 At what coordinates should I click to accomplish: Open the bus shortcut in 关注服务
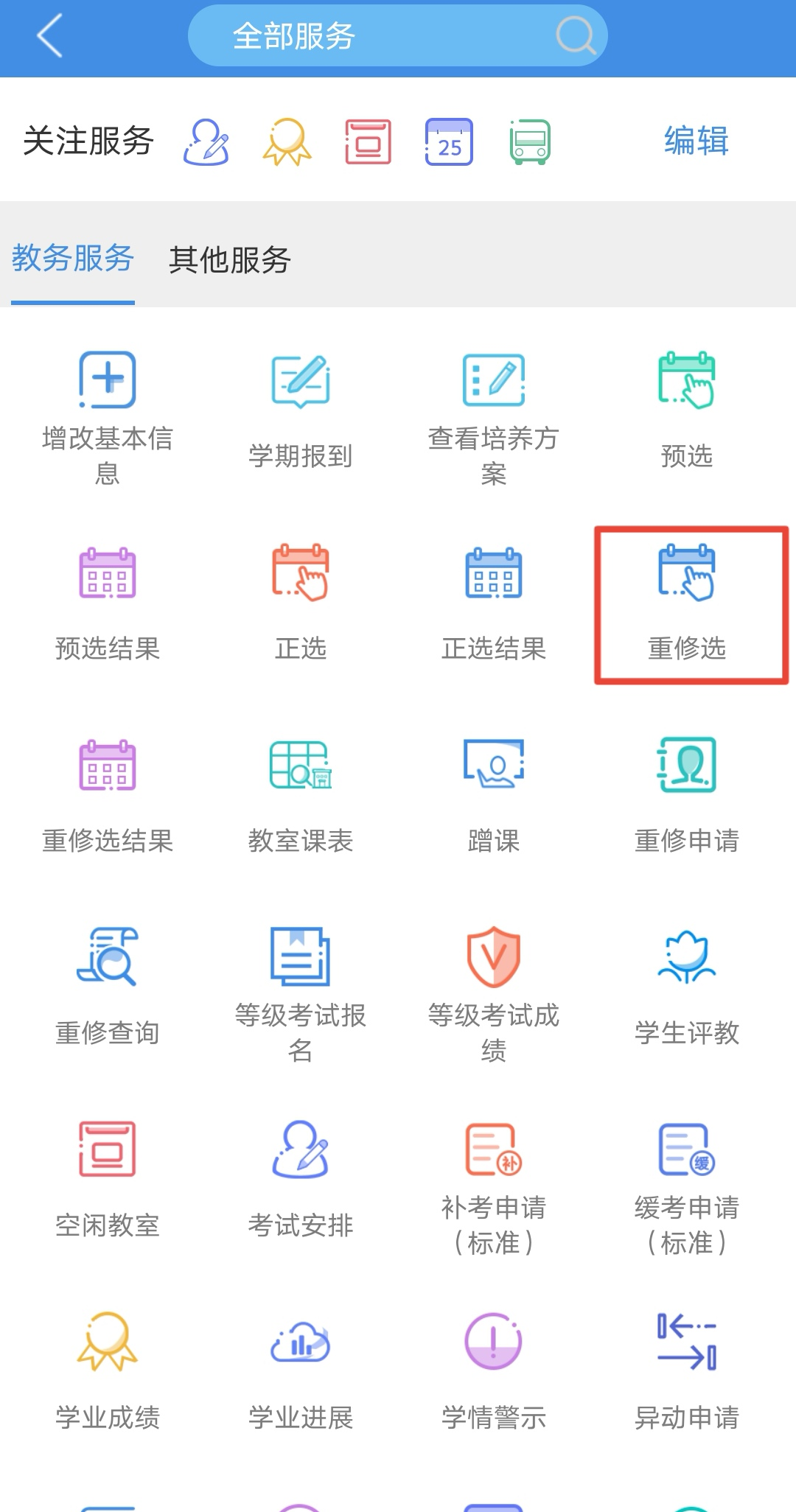(530, 141)
